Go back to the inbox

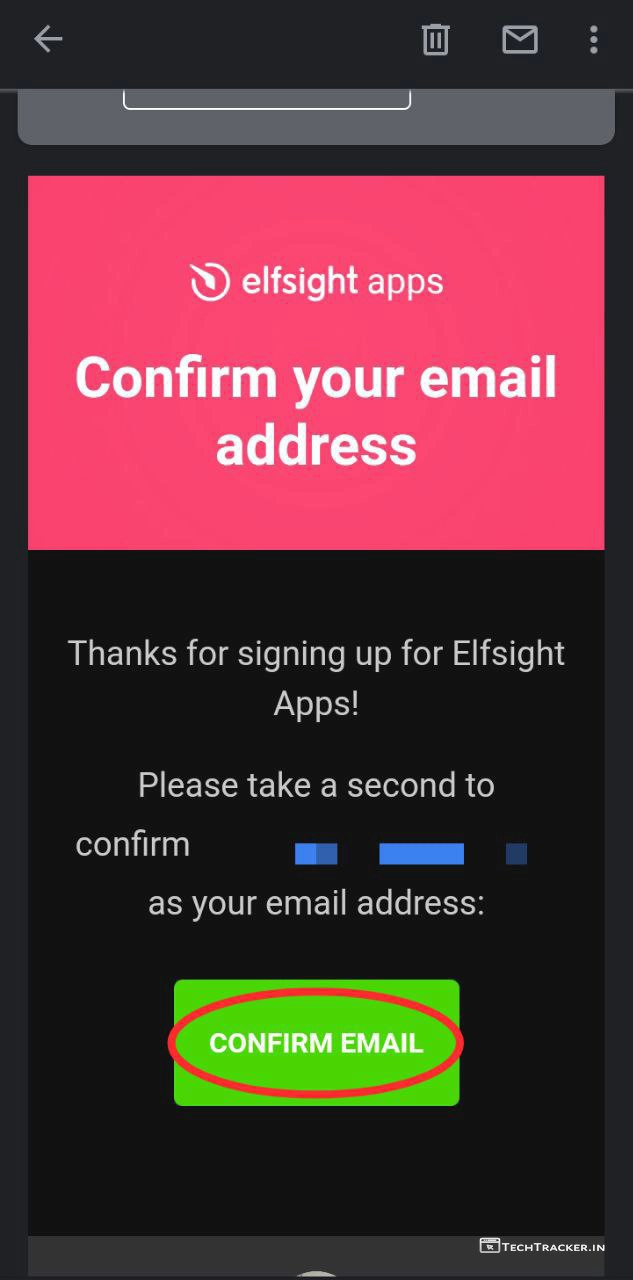[x=48, y=40]
